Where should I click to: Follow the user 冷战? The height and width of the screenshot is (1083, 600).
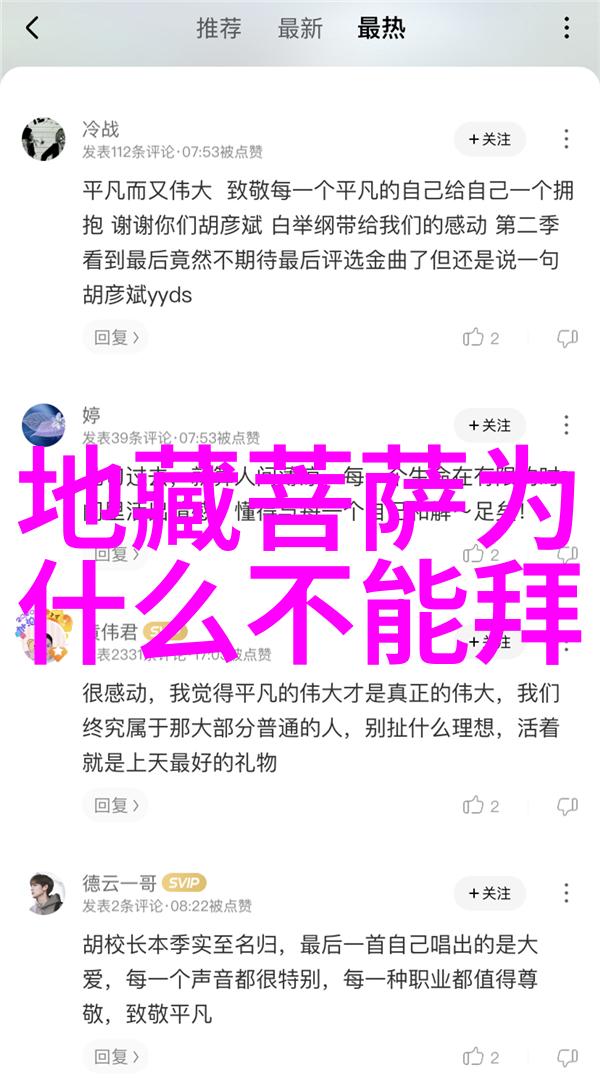[489, 140]
